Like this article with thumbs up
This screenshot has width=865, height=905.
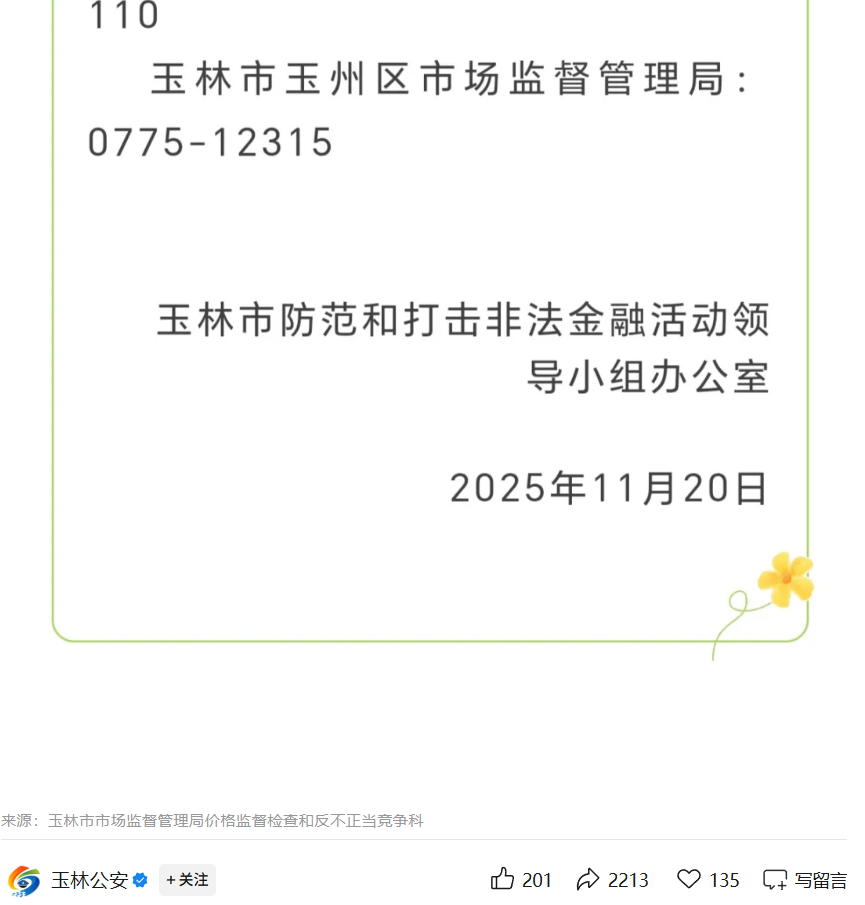tap(503, 879)
